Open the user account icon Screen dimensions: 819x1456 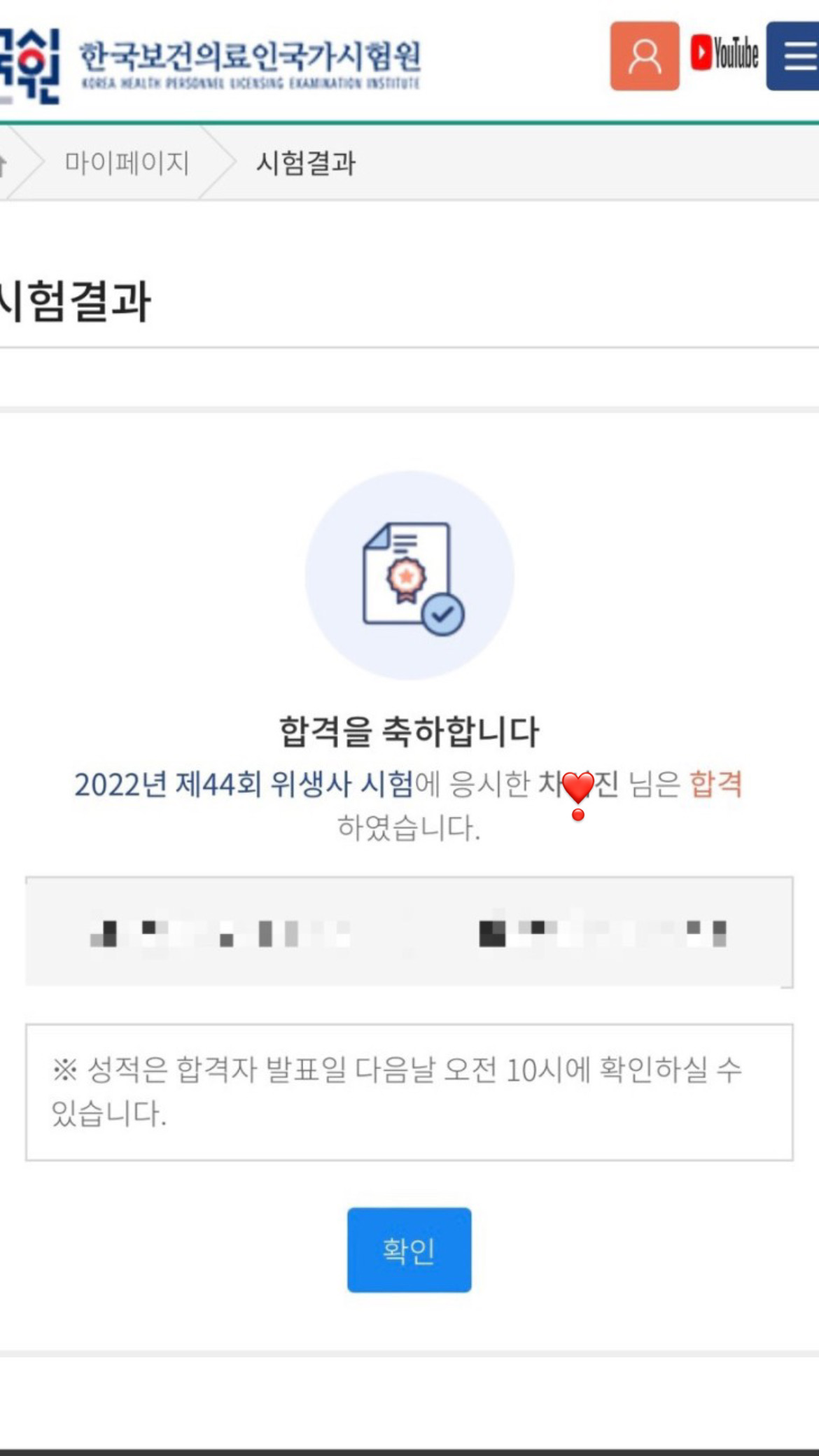644,56
